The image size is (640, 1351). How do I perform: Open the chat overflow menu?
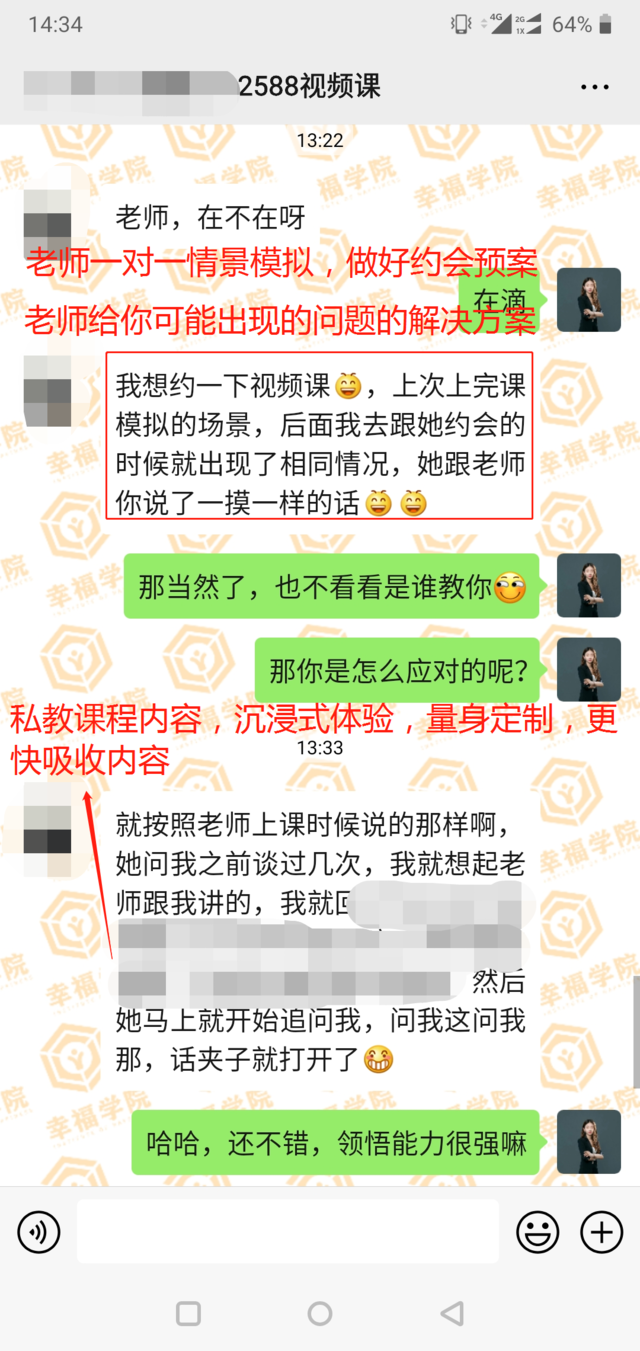point(594,87)
